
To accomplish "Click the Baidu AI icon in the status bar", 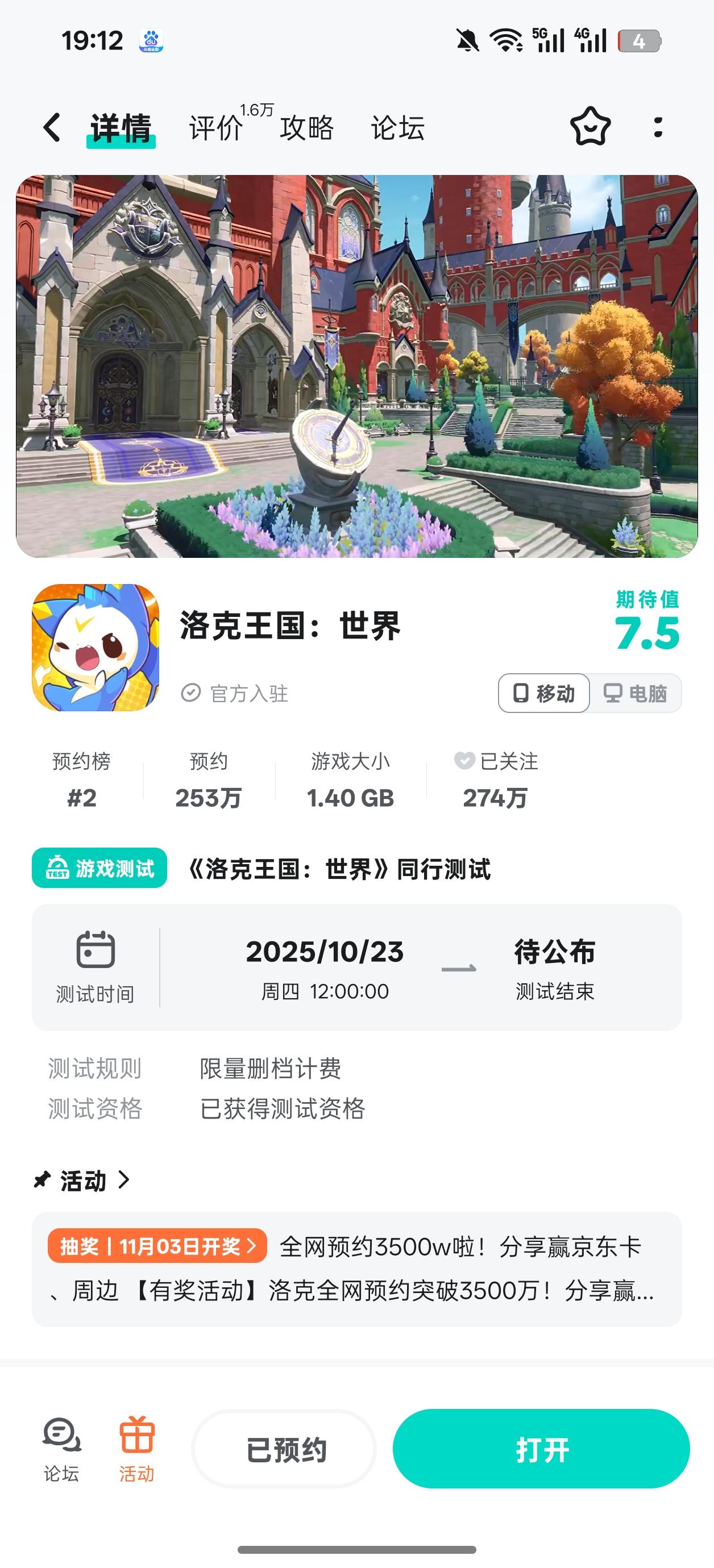I will pos(151,41).
